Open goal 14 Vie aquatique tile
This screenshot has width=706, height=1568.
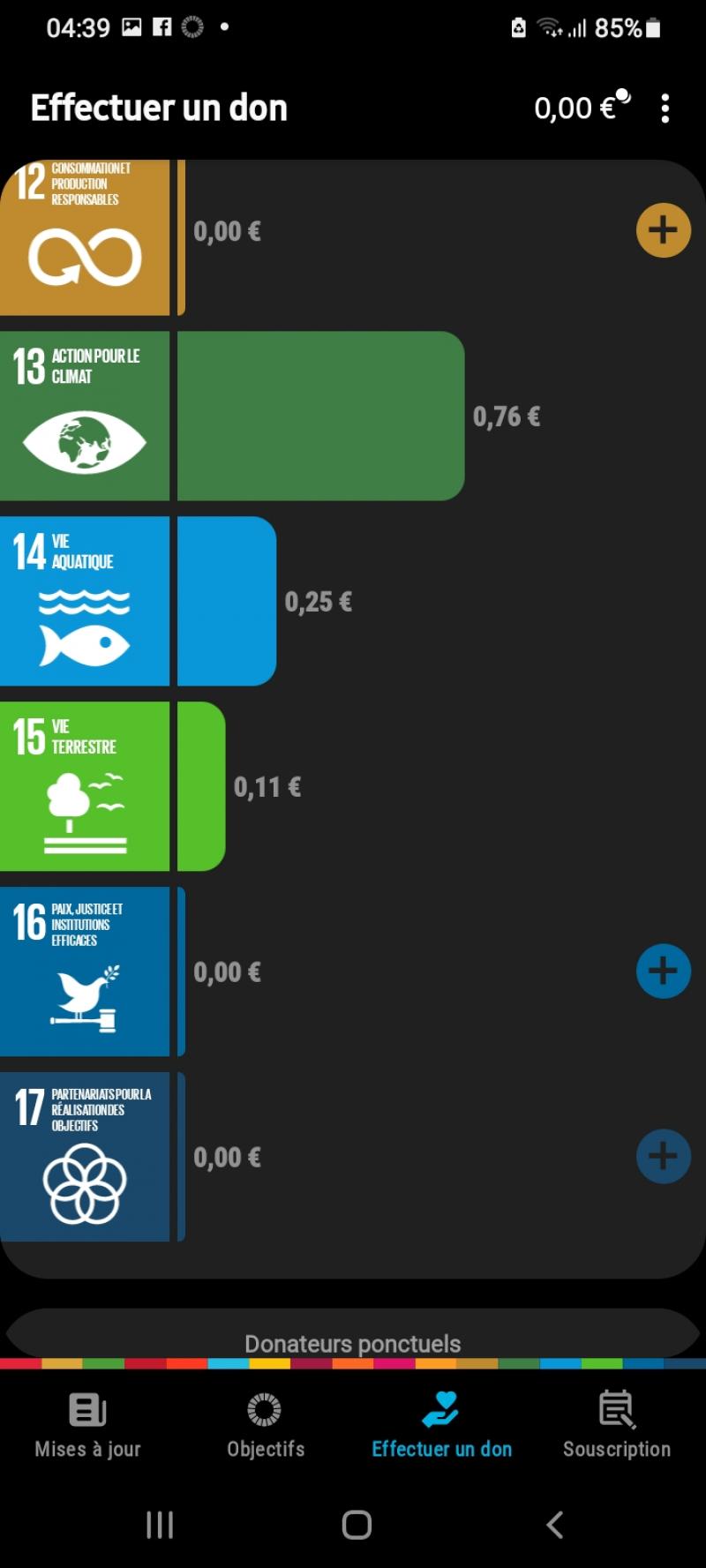pyautogui.click(x=85, y=601)
